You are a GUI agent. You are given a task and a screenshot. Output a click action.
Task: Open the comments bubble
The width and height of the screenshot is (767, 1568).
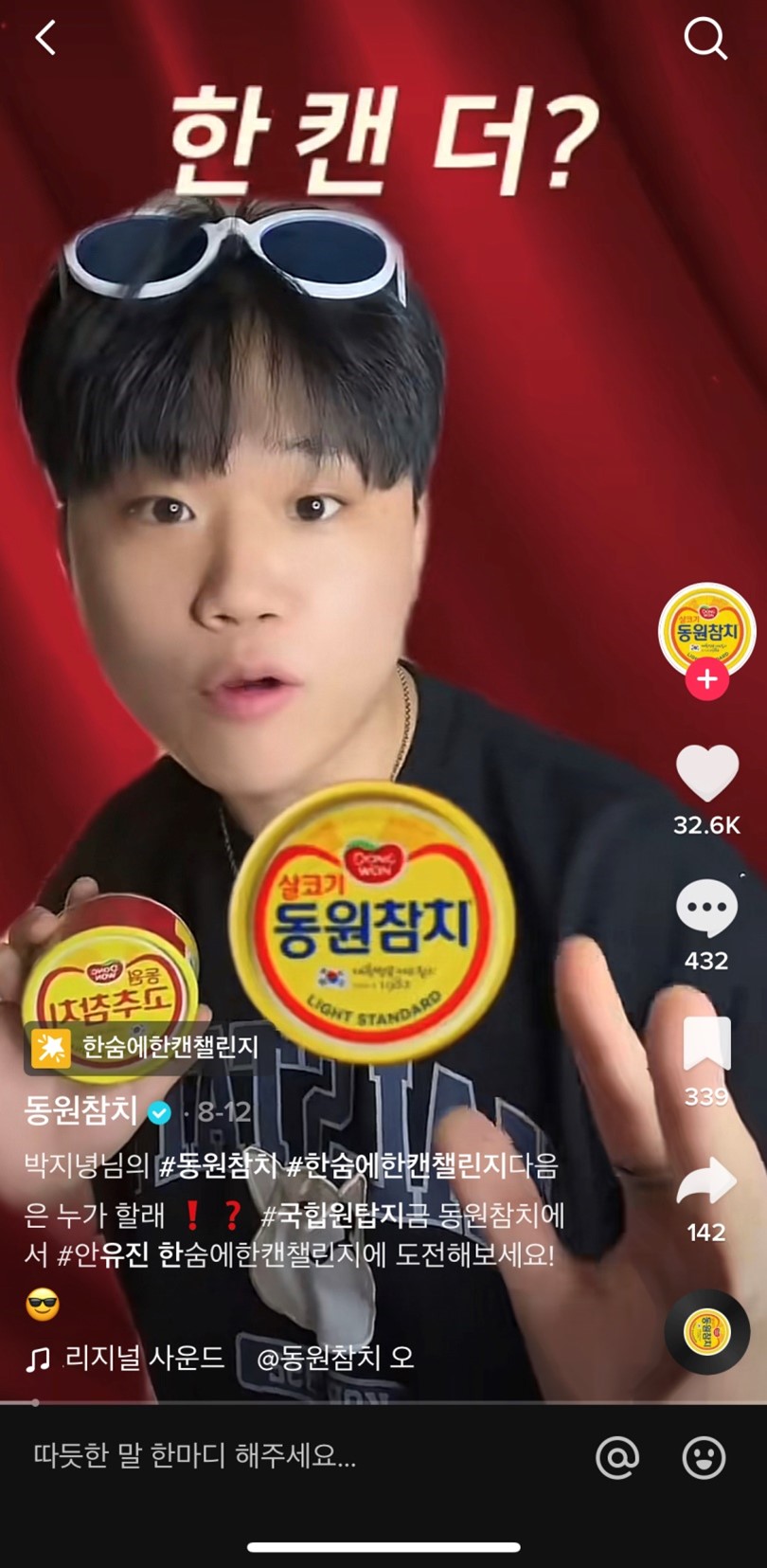pyautogui.click(x=706, y=910)
